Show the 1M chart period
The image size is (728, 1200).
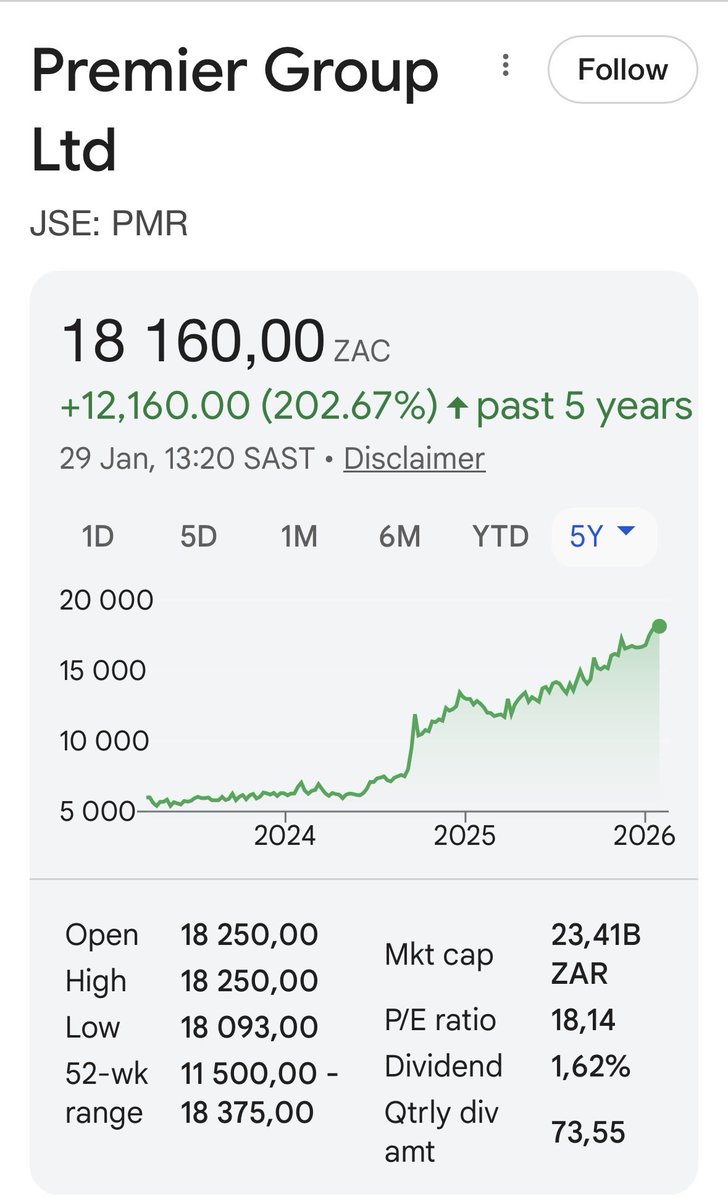pyautogui.click(x=298, y=537)
